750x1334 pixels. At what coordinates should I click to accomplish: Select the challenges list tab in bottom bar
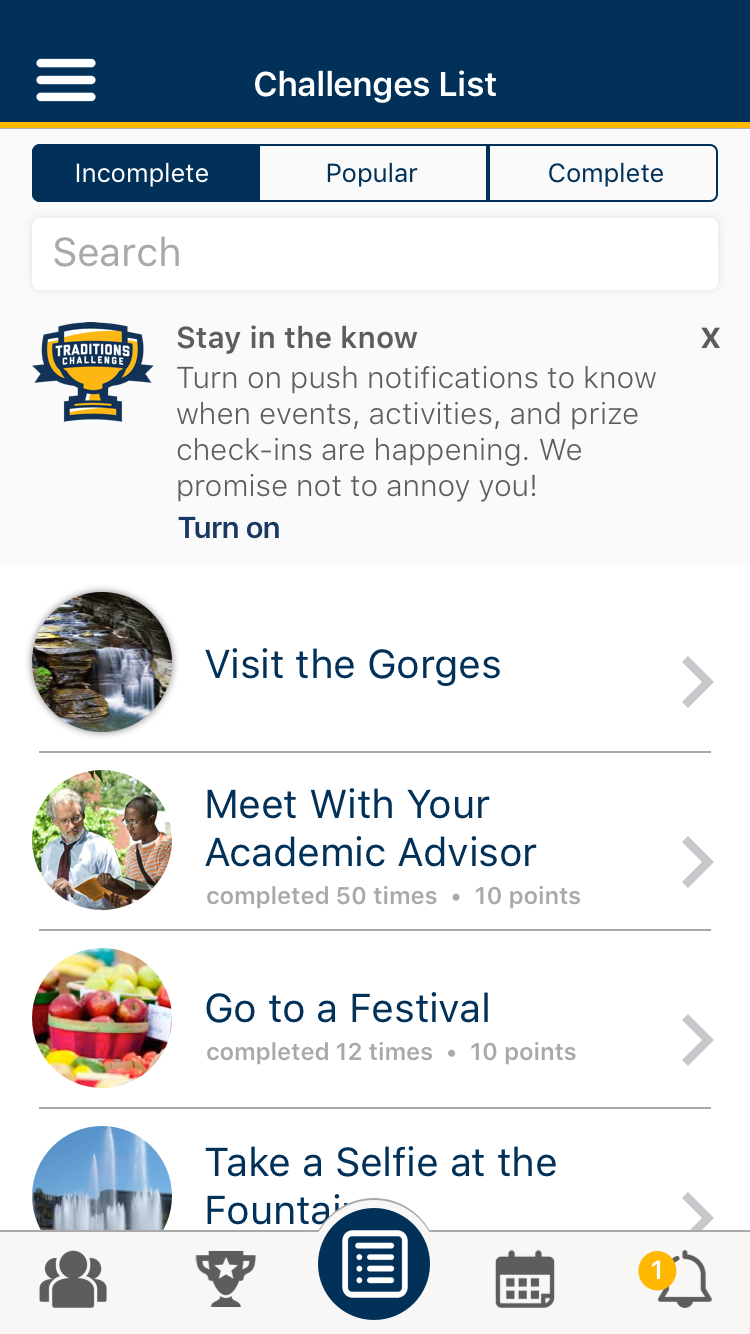374,1265
